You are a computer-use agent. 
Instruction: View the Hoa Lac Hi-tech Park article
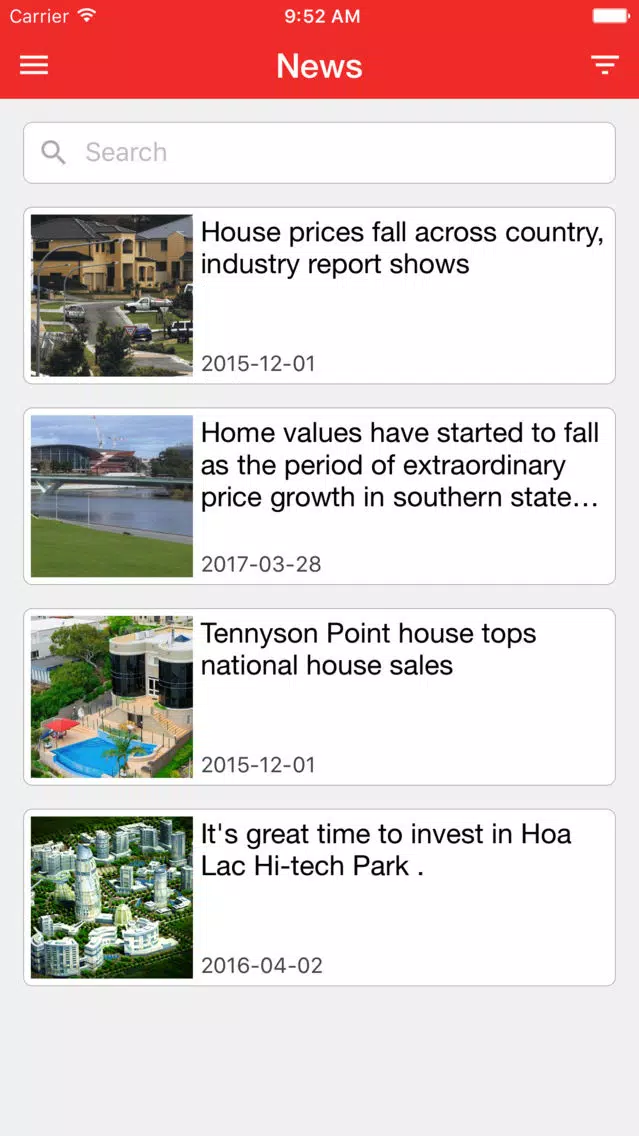320,898
